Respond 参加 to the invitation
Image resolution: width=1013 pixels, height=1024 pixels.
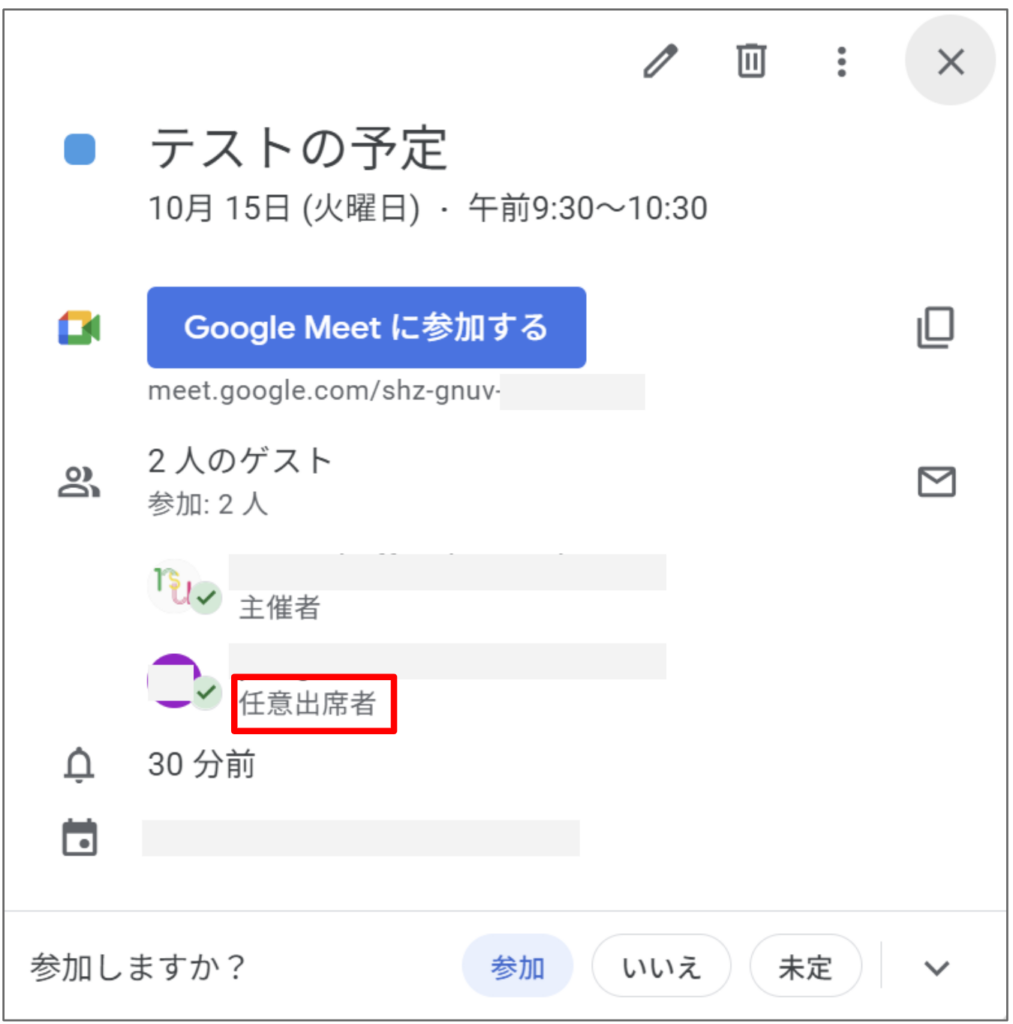point(517,967)
